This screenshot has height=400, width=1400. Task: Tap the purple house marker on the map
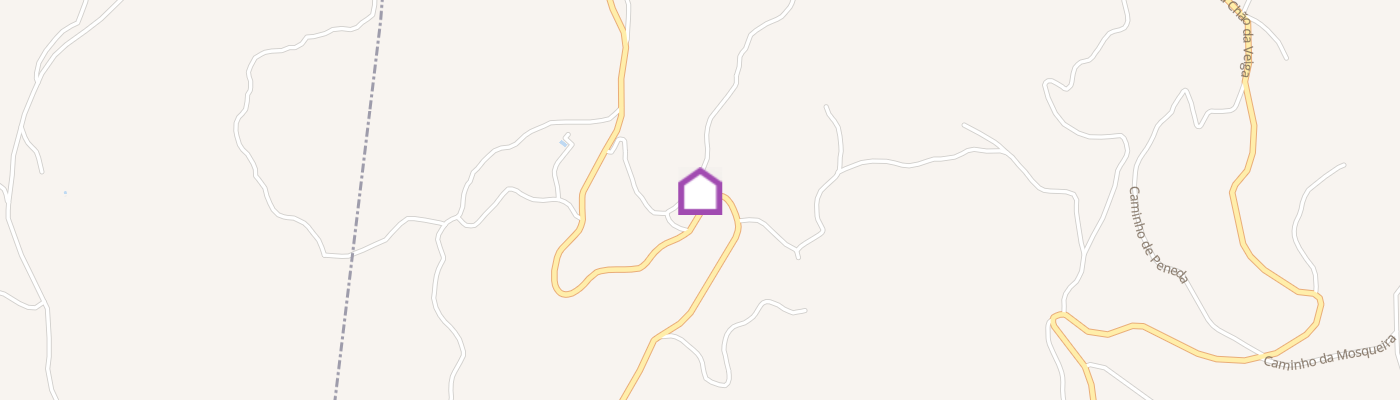point(700,192)
